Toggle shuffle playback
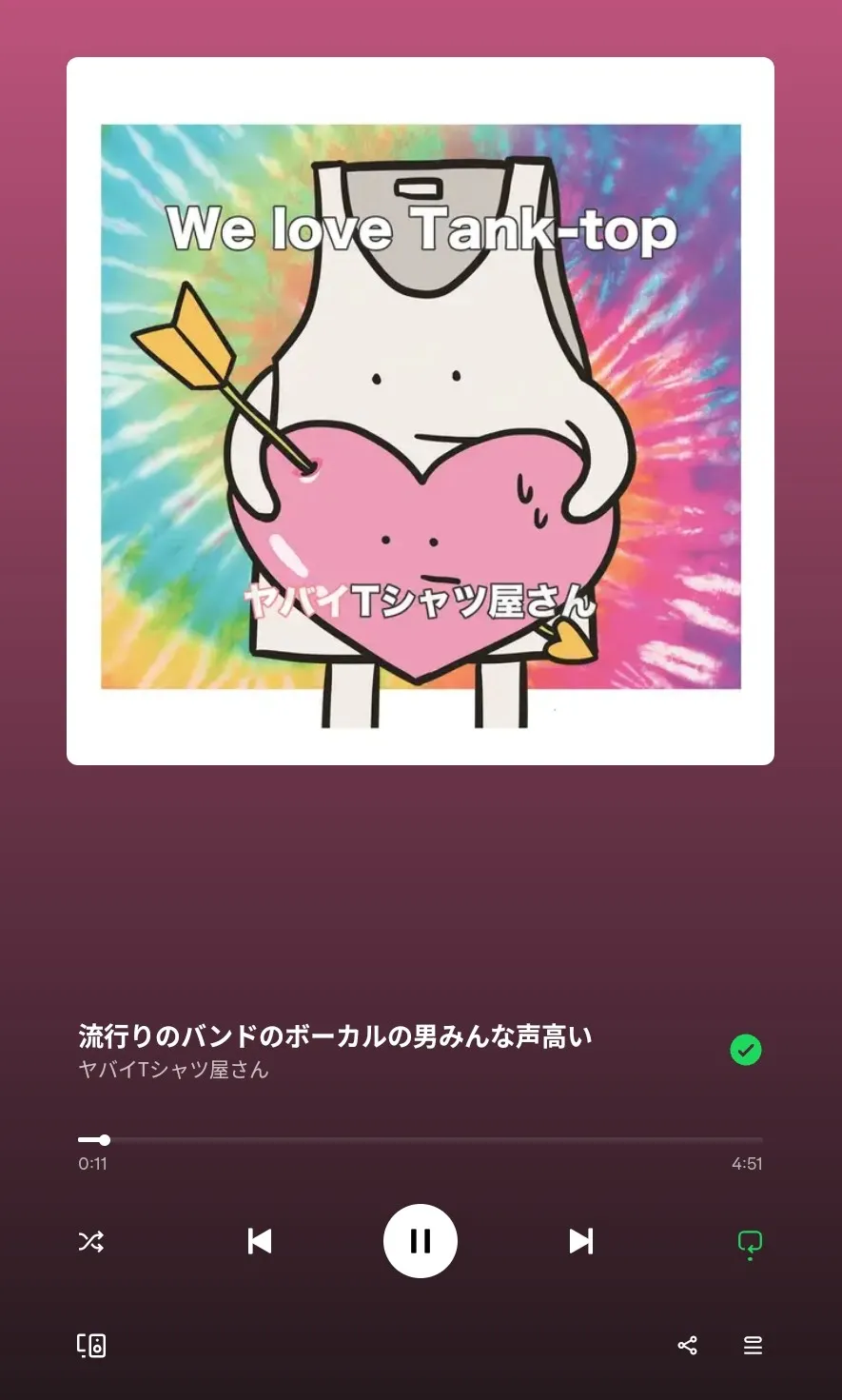 pyautogui.click(x=91, y=1241)
